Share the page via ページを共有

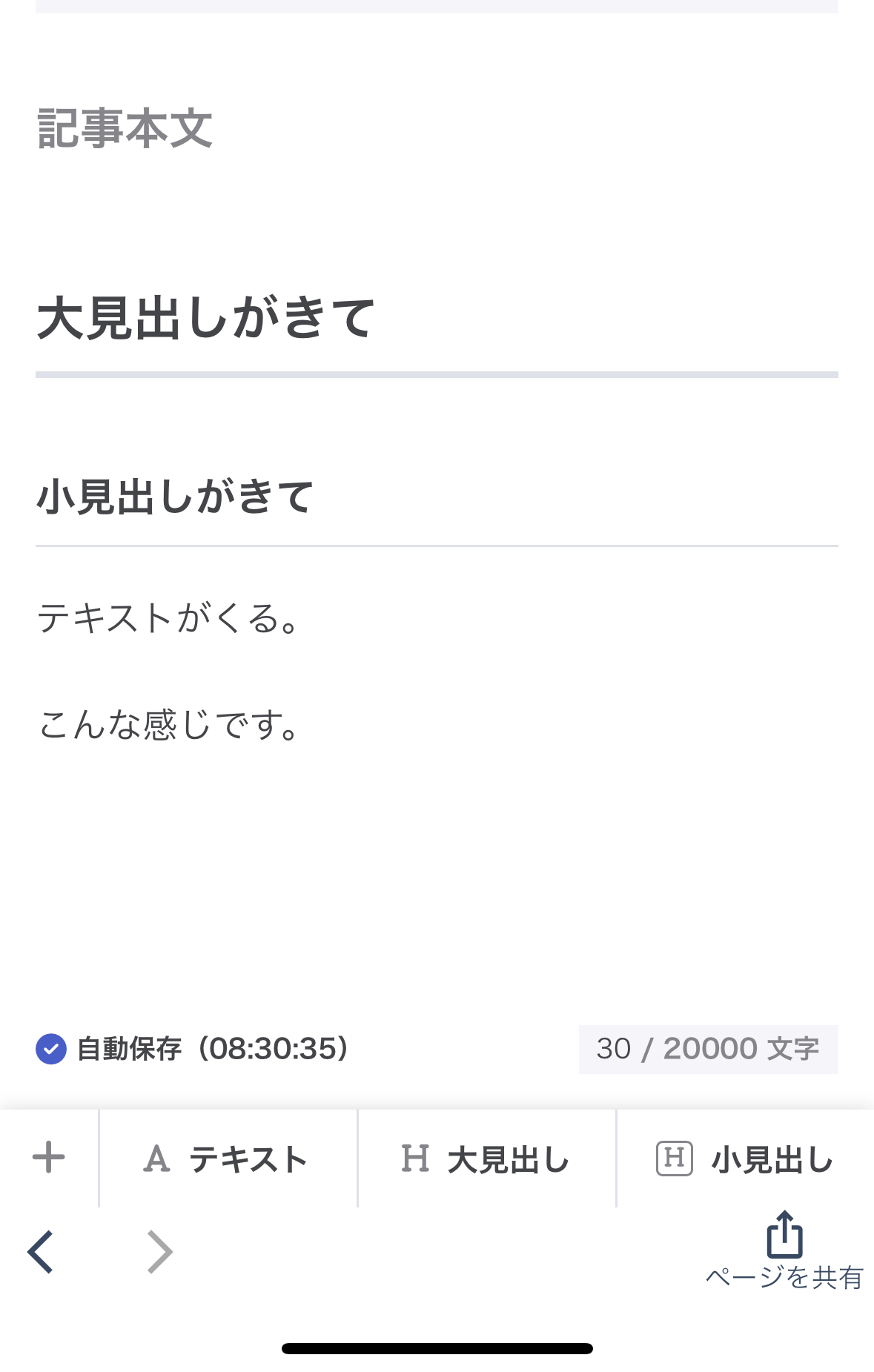[784, 1250]
